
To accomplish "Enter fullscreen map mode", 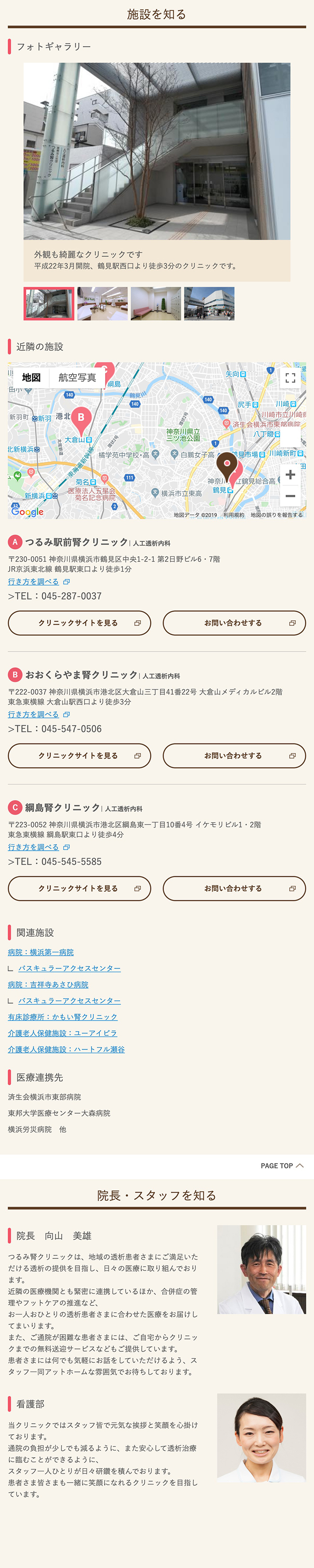I will (x=290, y=378).
